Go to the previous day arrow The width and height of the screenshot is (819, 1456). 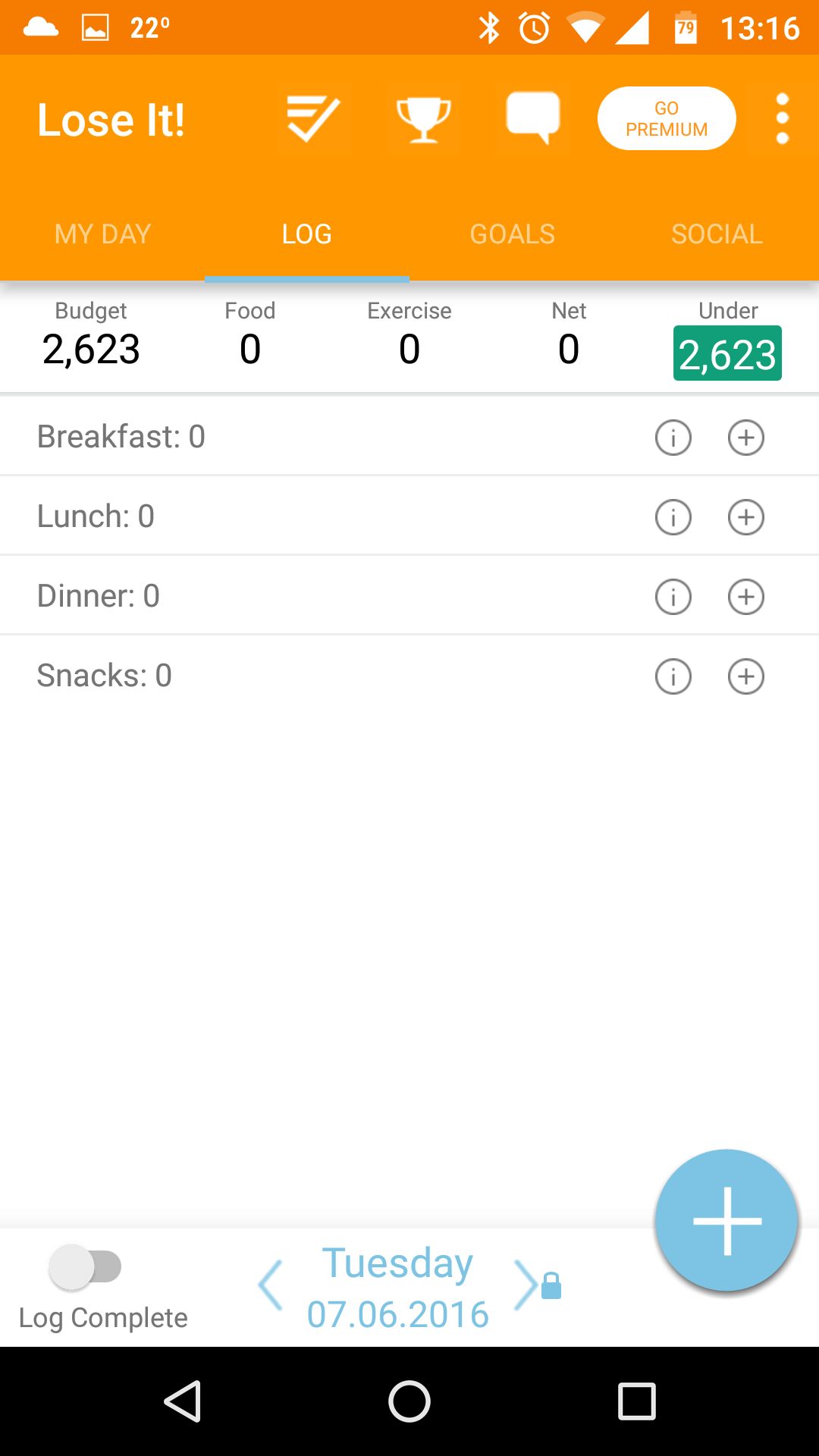(271, 1285)
